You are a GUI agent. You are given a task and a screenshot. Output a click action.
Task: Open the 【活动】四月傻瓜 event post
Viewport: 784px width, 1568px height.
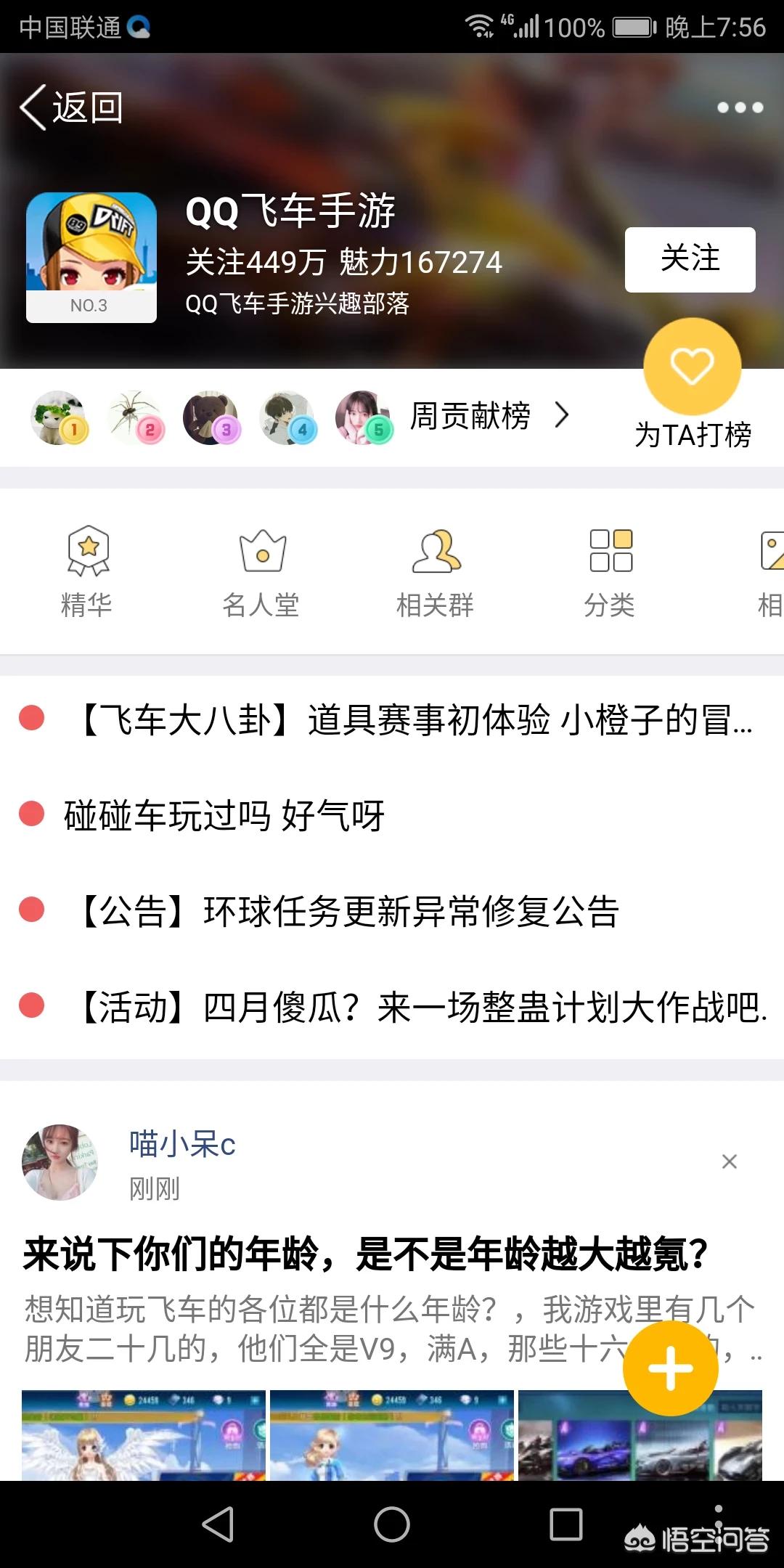point(421,1007)
